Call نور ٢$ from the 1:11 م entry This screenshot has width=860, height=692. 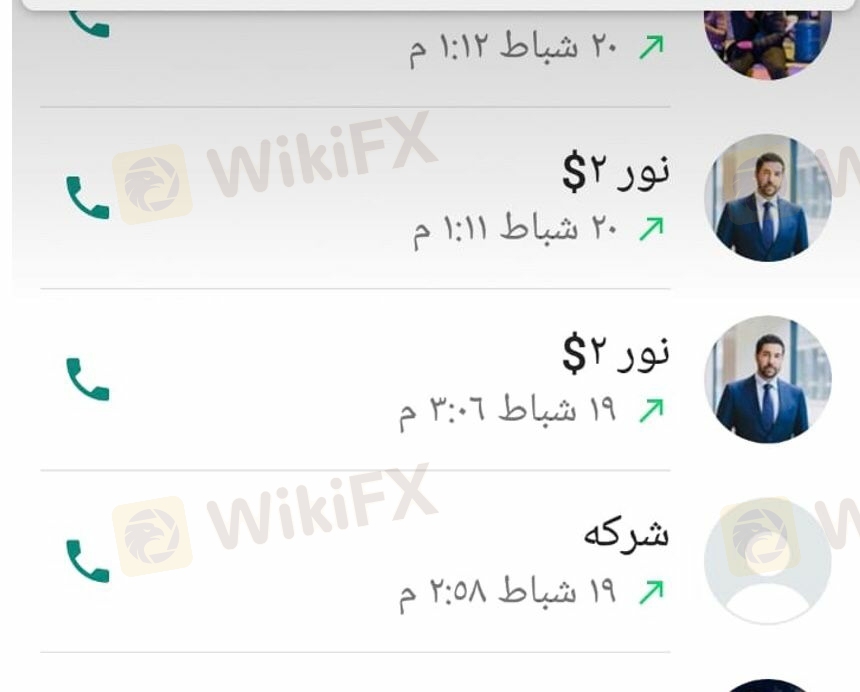click(87, 198)
